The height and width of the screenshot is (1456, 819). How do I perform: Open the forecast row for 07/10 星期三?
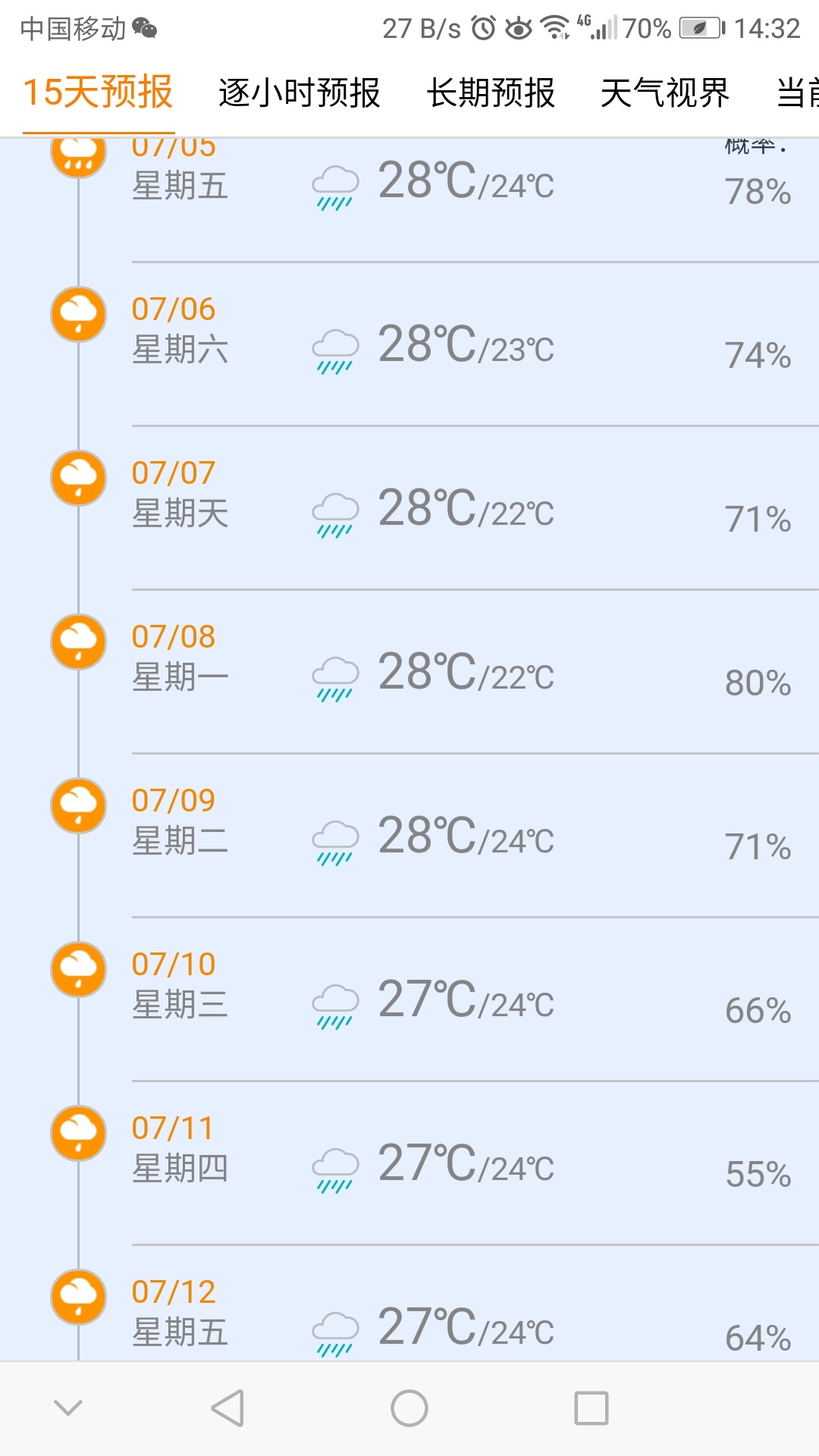[409, 999]
